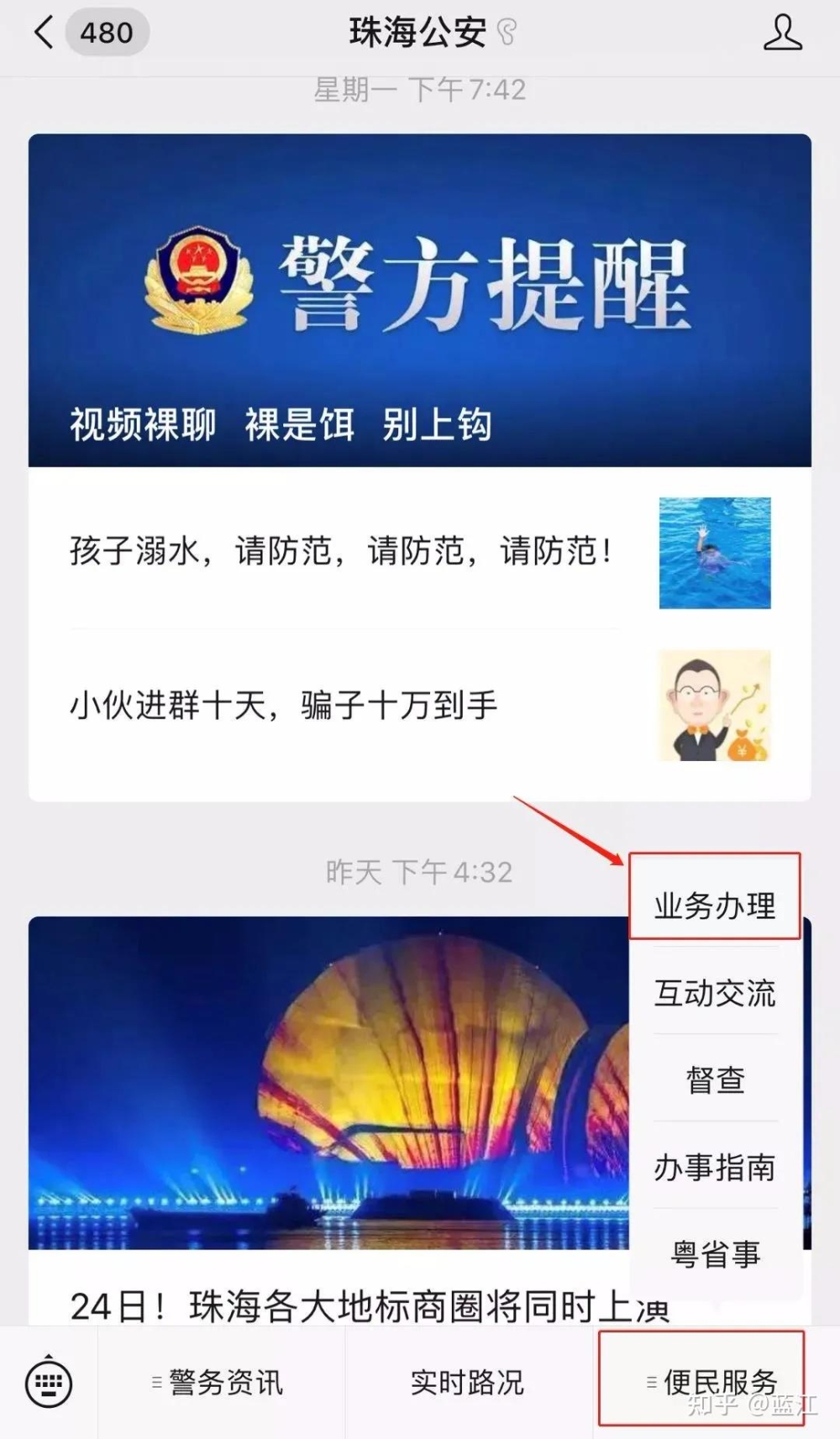Select 业务办理 from the popup menu
Image resolution: width=840 pixels, height=1439 pixels.
click(715, 906)
